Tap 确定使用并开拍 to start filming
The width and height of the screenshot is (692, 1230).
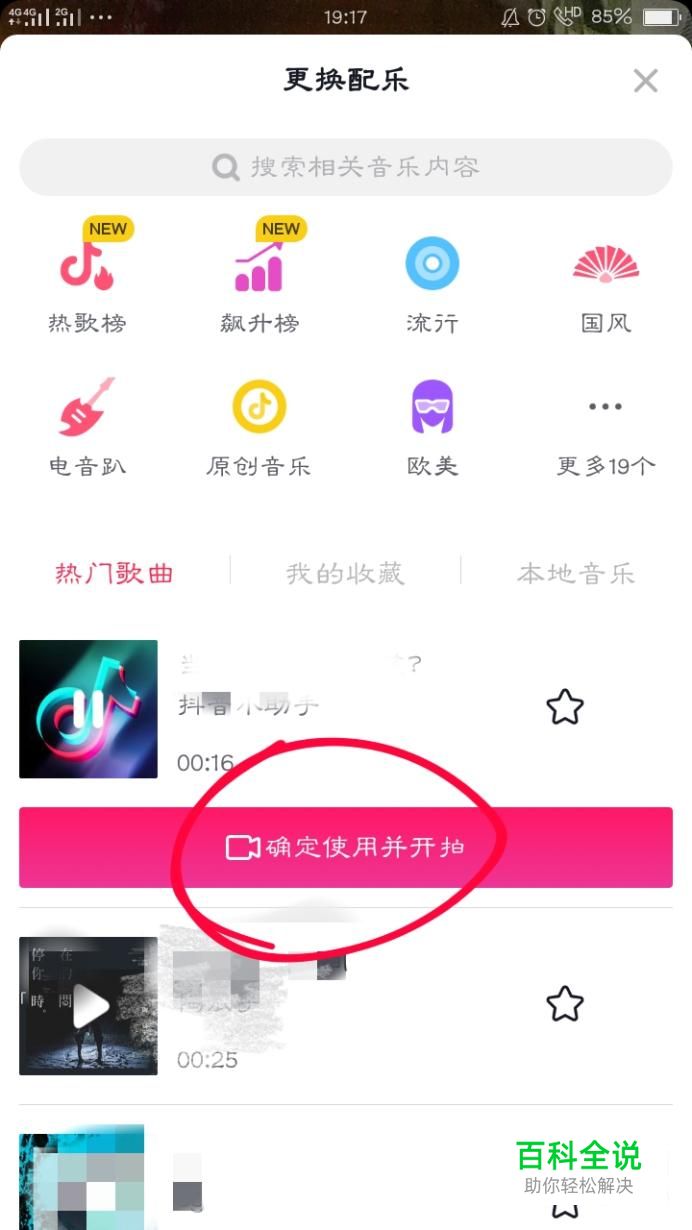pyautogui.click(x=346, y=848)
